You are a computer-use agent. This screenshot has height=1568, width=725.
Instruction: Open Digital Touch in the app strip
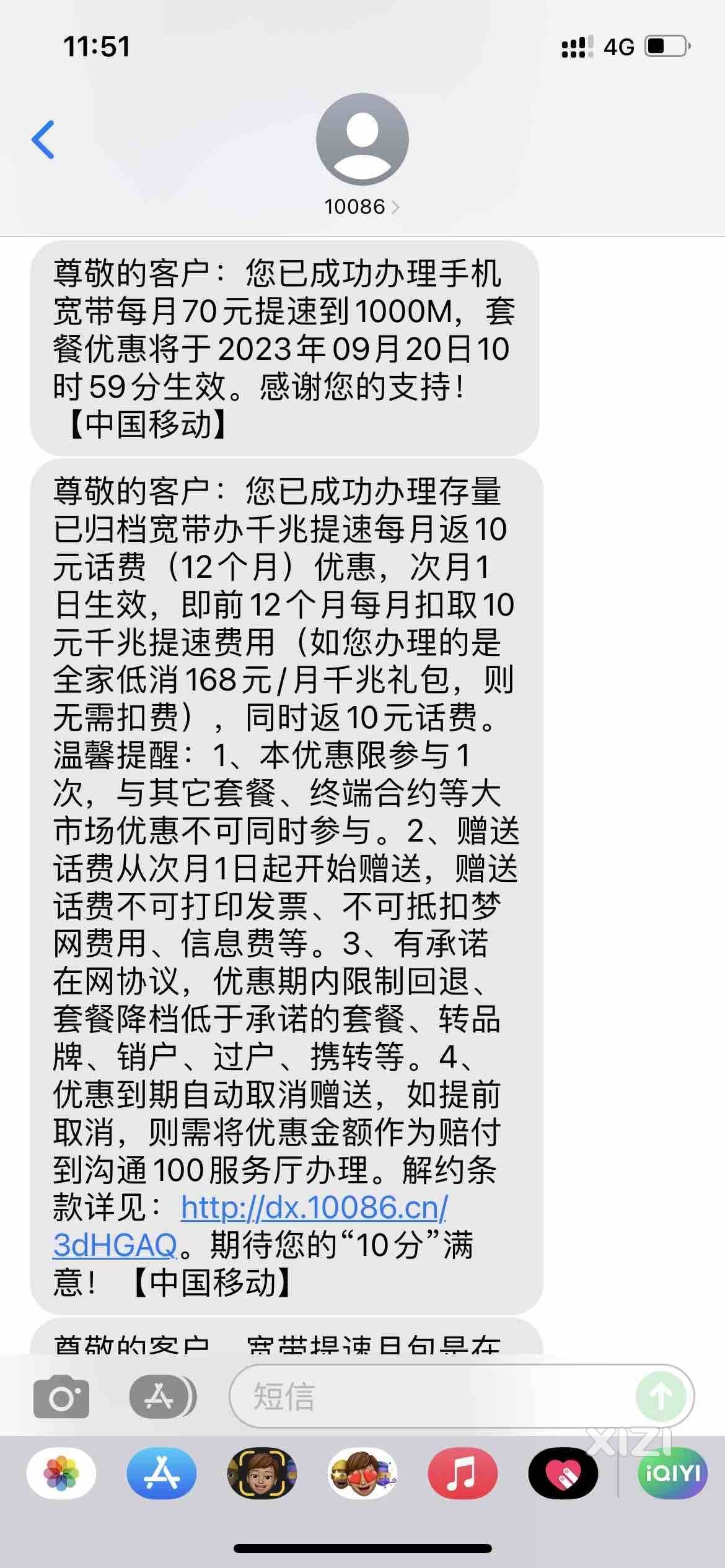click(563, 1473)
